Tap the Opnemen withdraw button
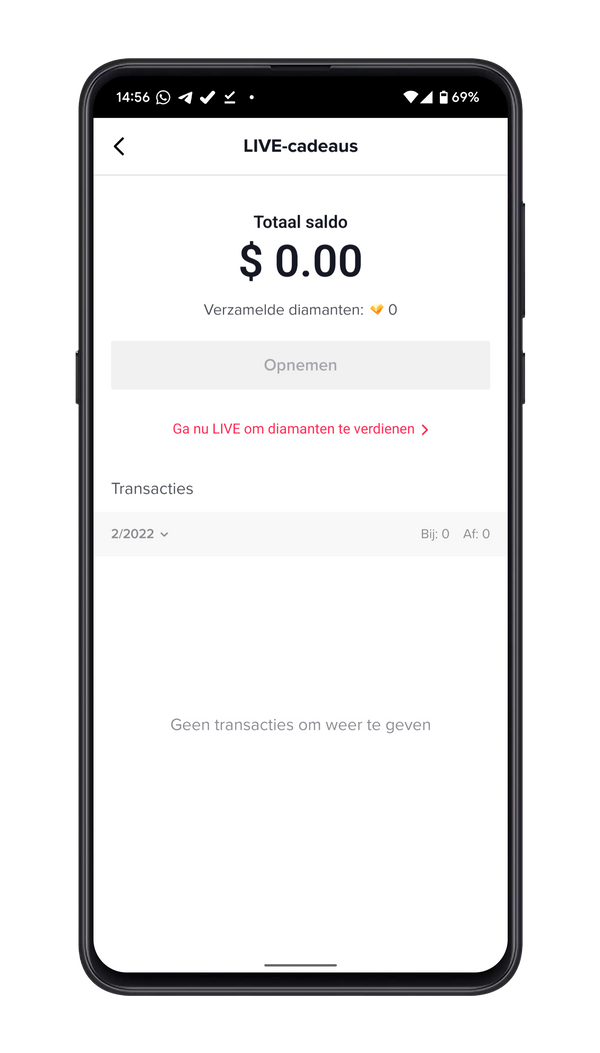600x1053 pixels. click(x=300, y=365)
